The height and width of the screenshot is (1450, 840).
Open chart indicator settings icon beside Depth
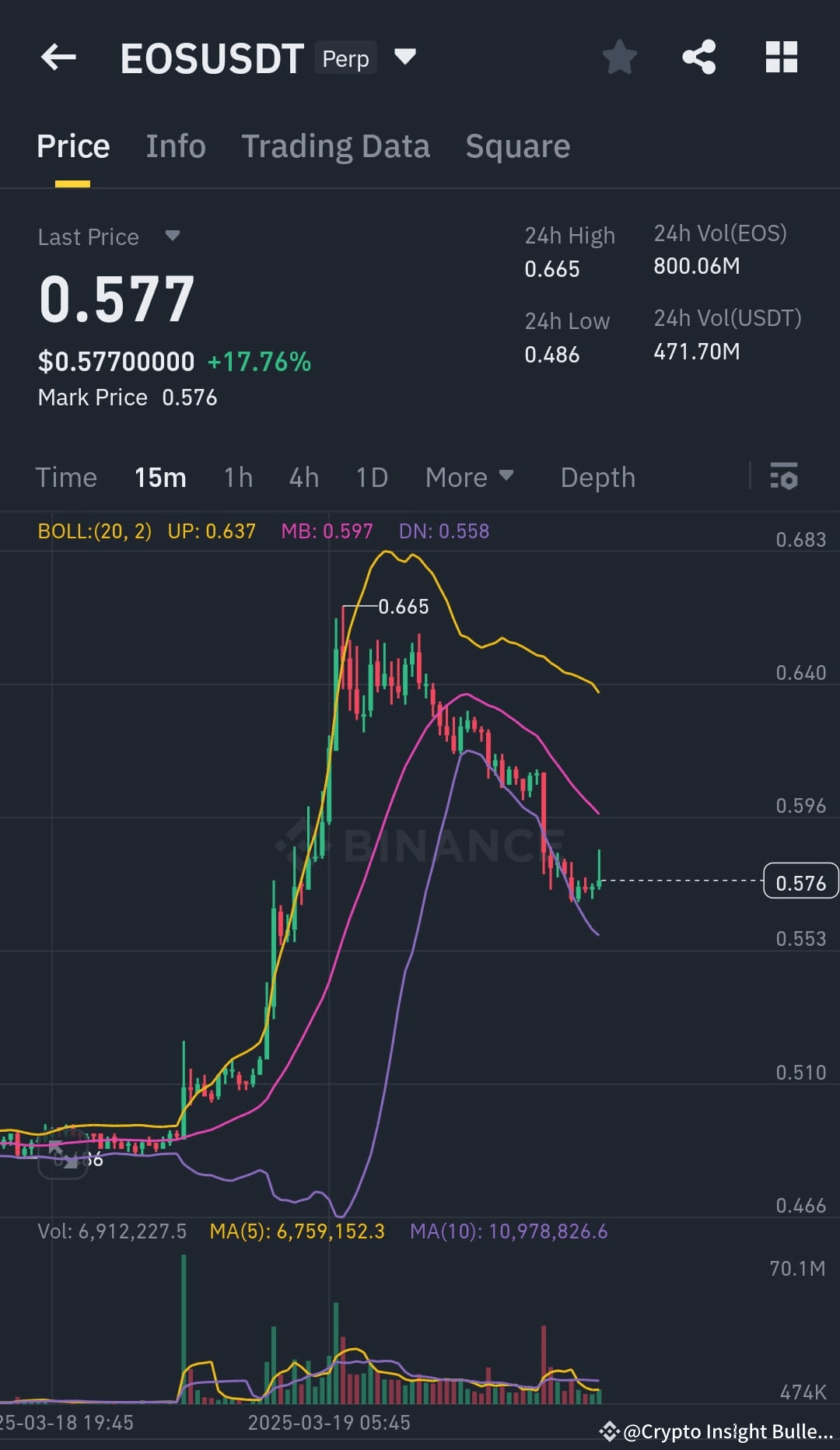pos(784,477)
